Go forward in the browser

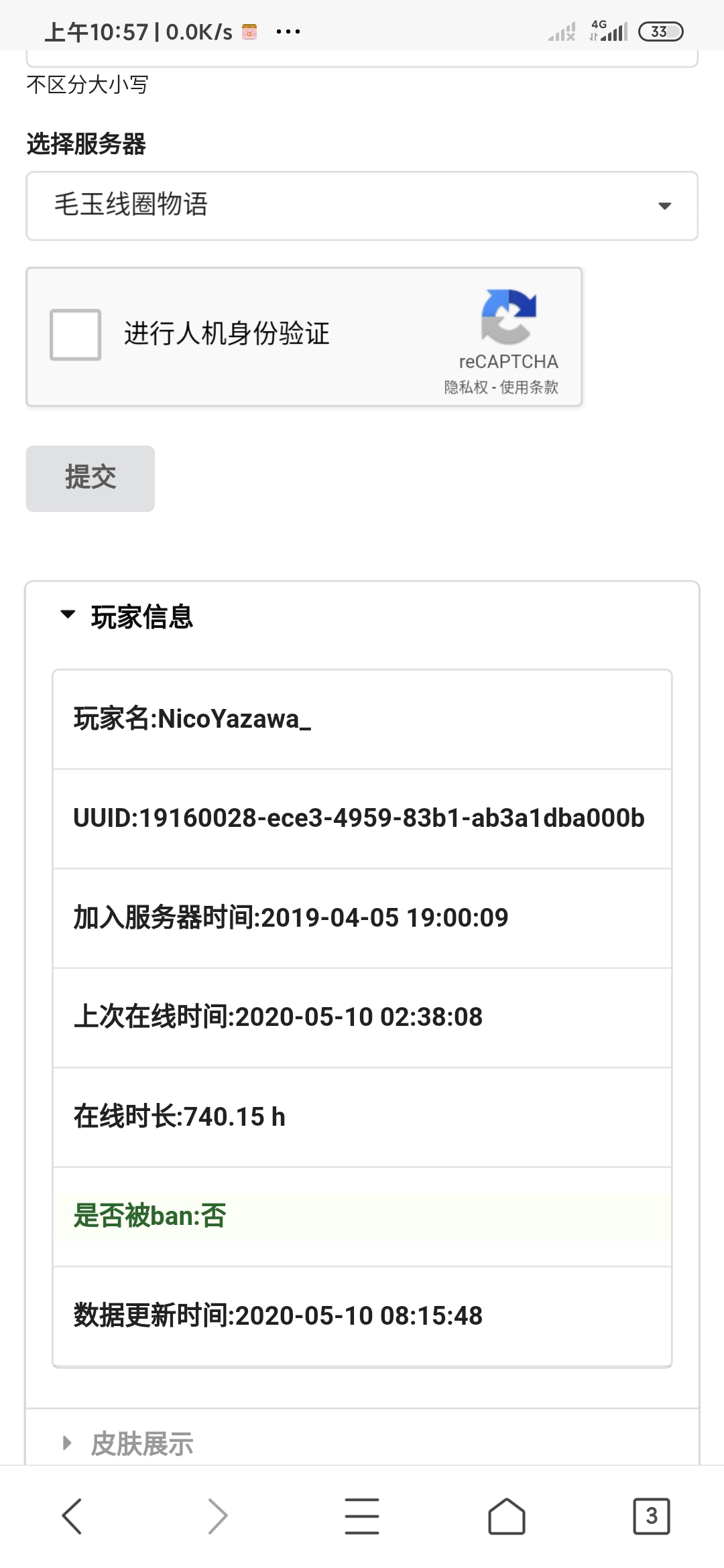(x=217, y=1516)
